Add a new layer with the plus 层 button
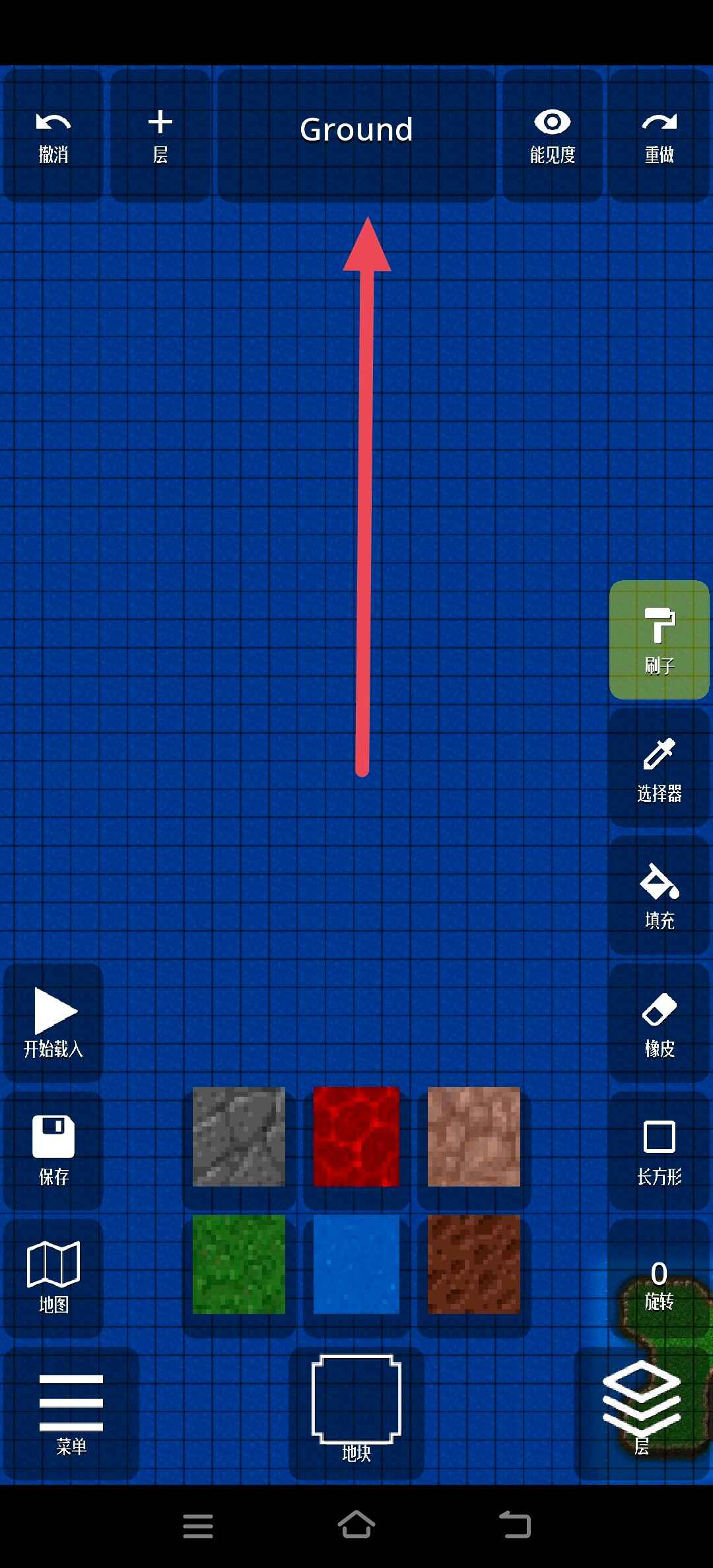Screen dimensions: 713x1568 [x=160, y=135]
